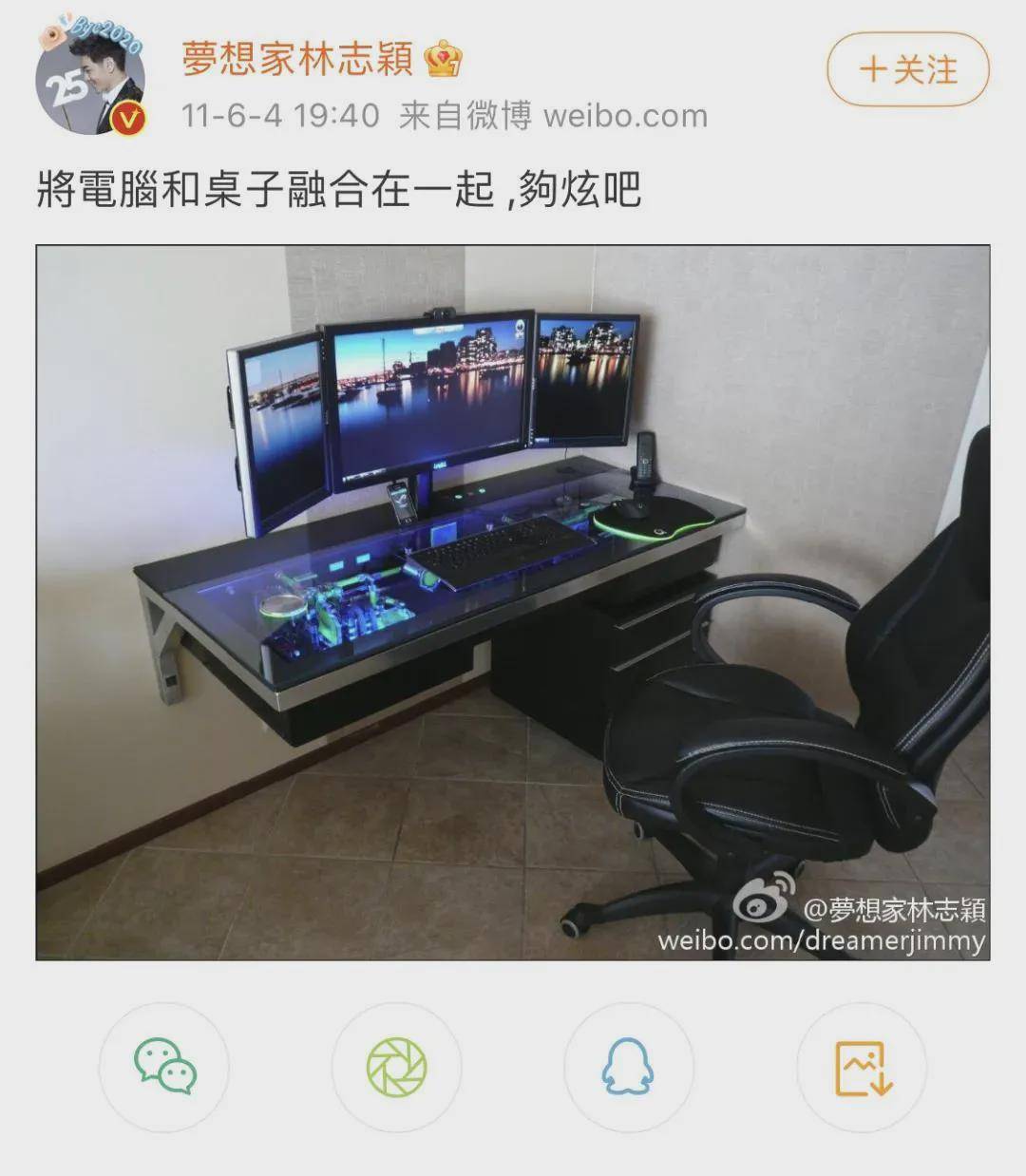Share the post to WeChat
Screen dimensions: 1026x1176
pos(164,1067)
